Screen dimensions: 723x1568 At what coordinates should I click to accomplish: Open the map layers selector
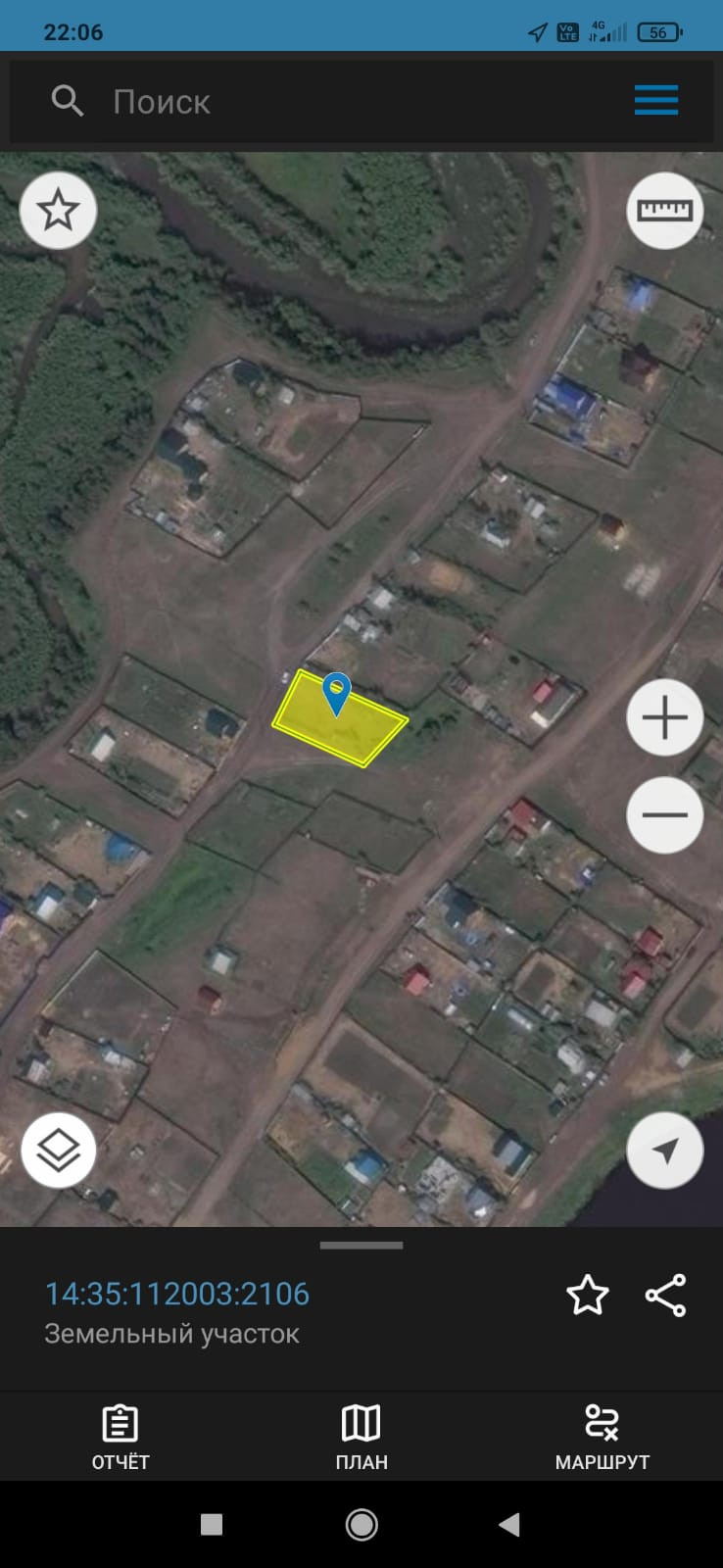59,1150
